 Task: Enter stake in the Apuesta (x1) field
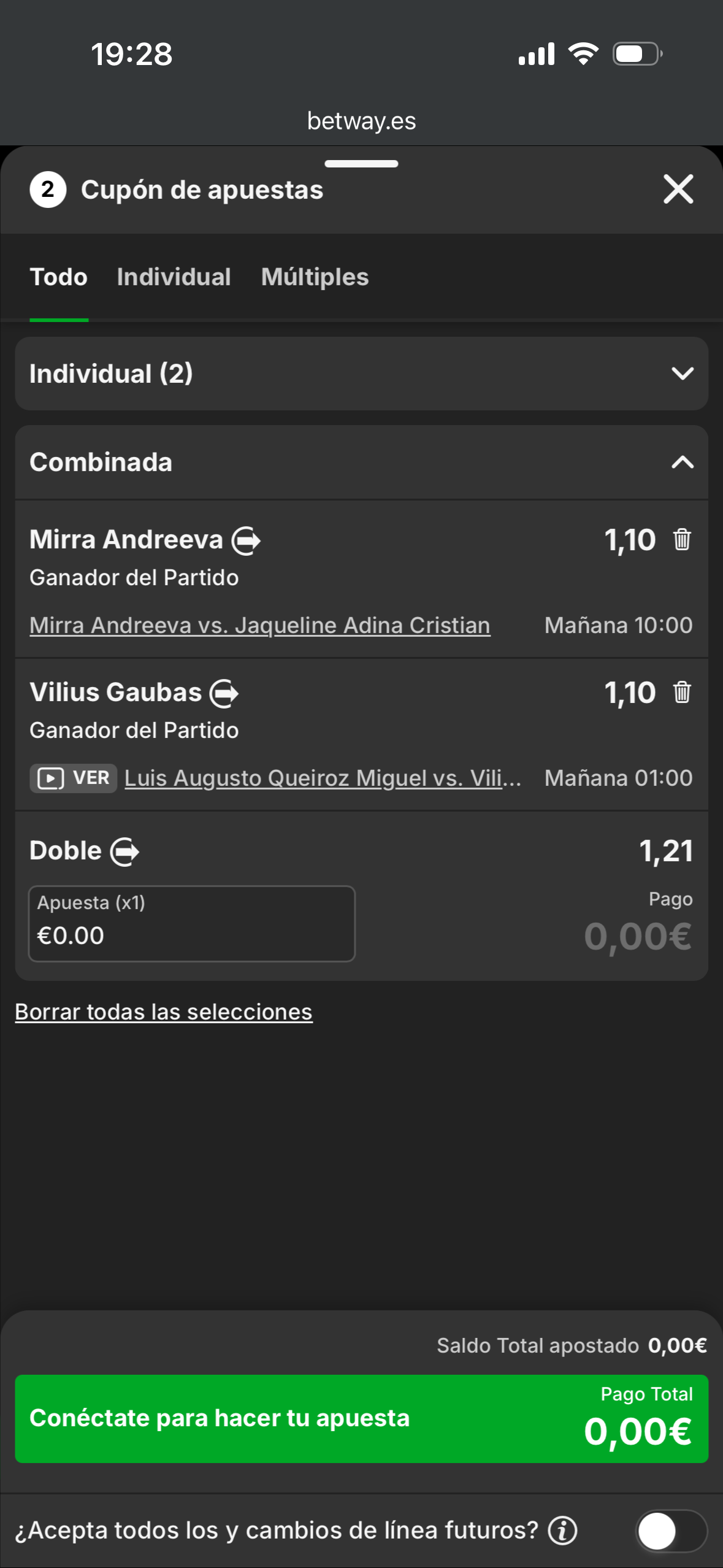click(x=191, y=924)
